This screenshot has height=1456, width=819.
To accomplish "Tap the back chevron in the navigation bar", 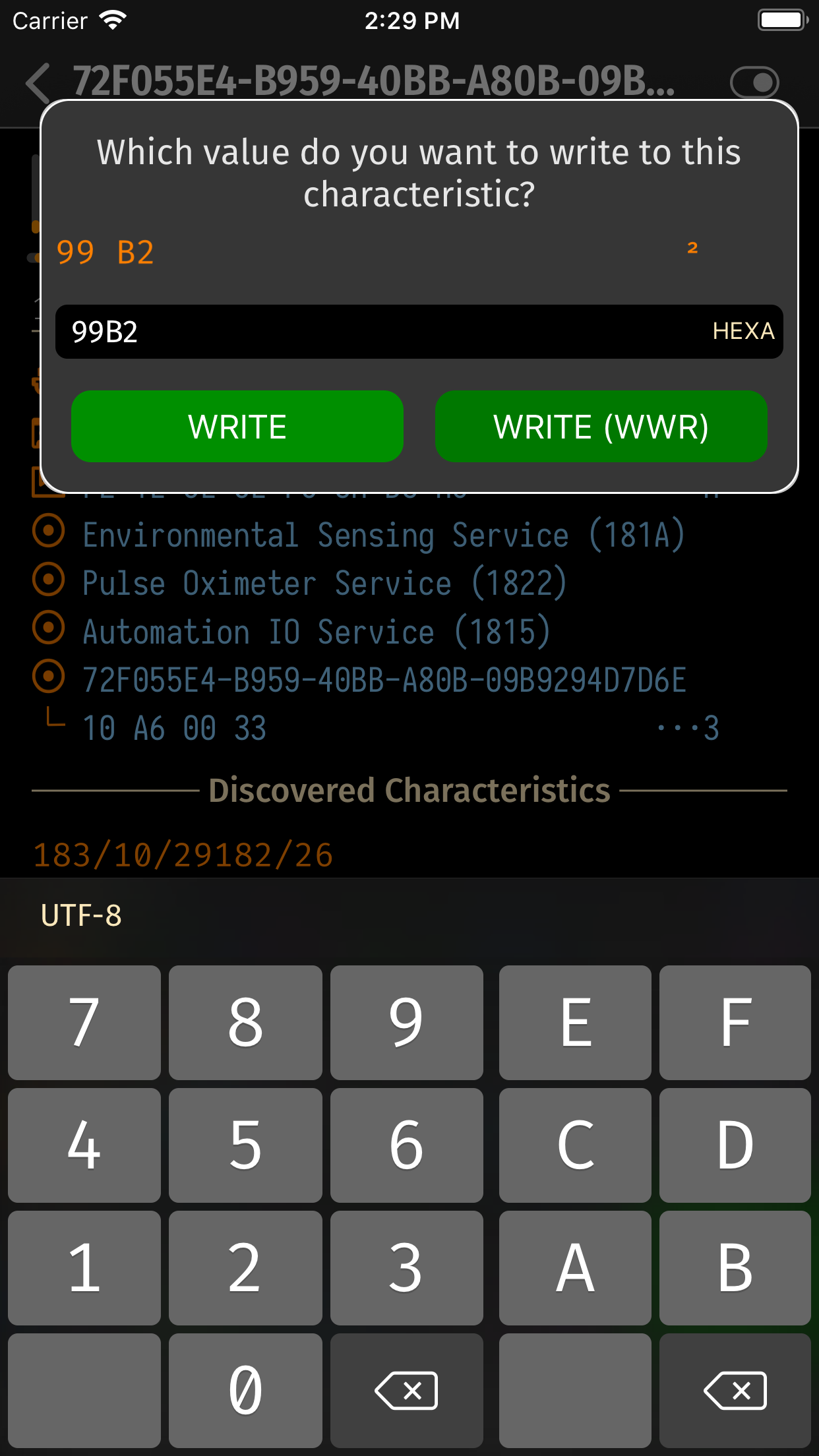I will [x=38, y=82].
